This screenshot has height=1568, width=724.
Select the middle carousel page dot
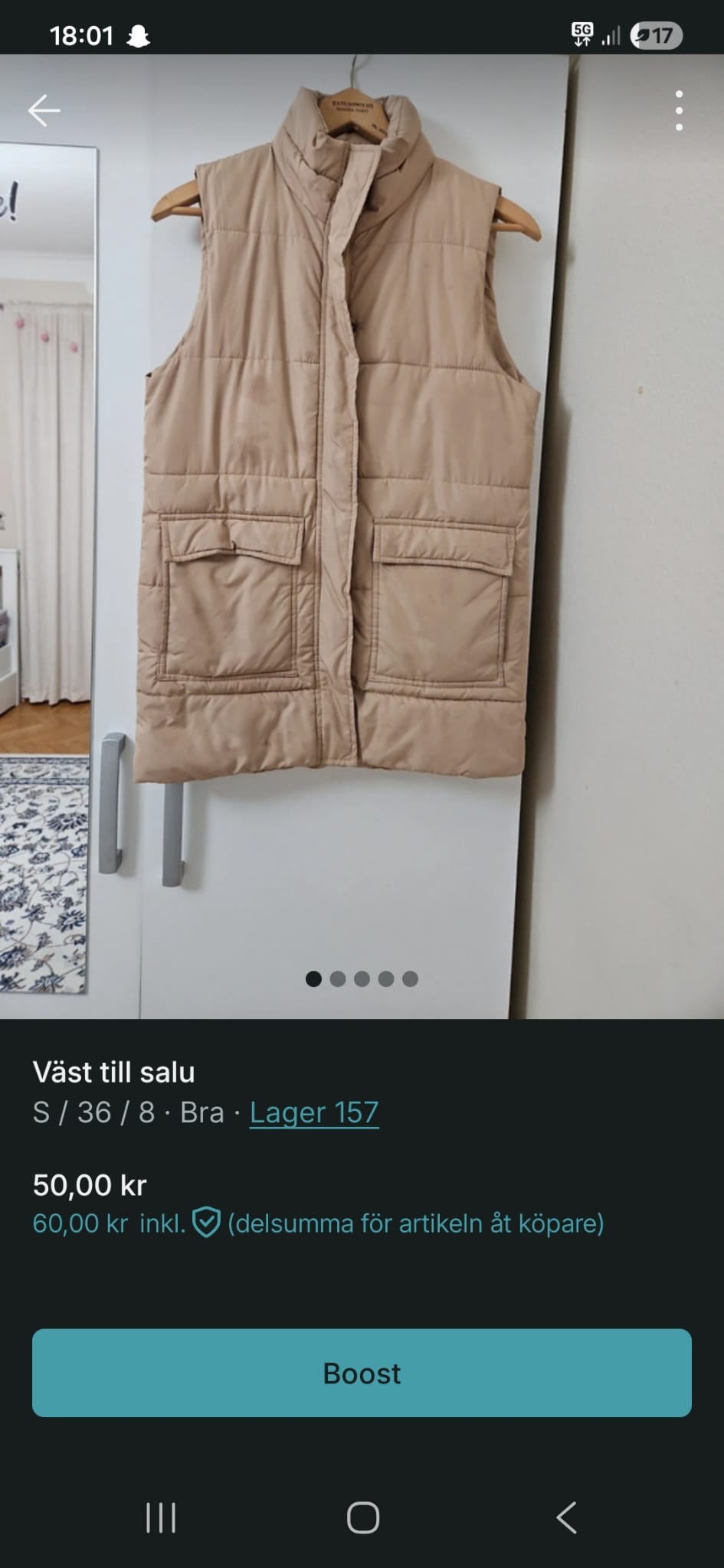coord(362,978)
